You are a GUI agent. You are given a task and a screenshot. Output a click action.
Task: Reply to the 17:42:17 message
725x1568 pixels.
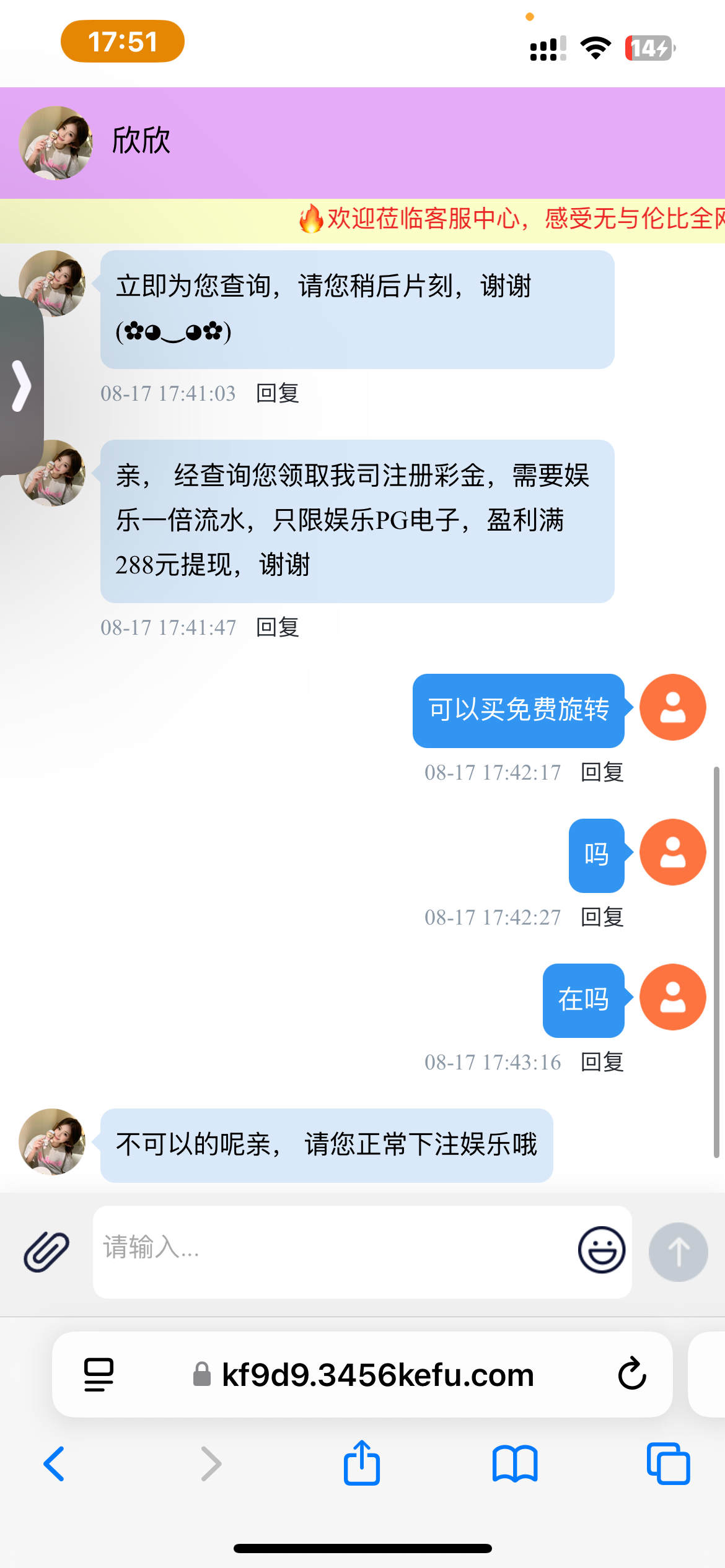pyautogui.click(x=602, y=772)
